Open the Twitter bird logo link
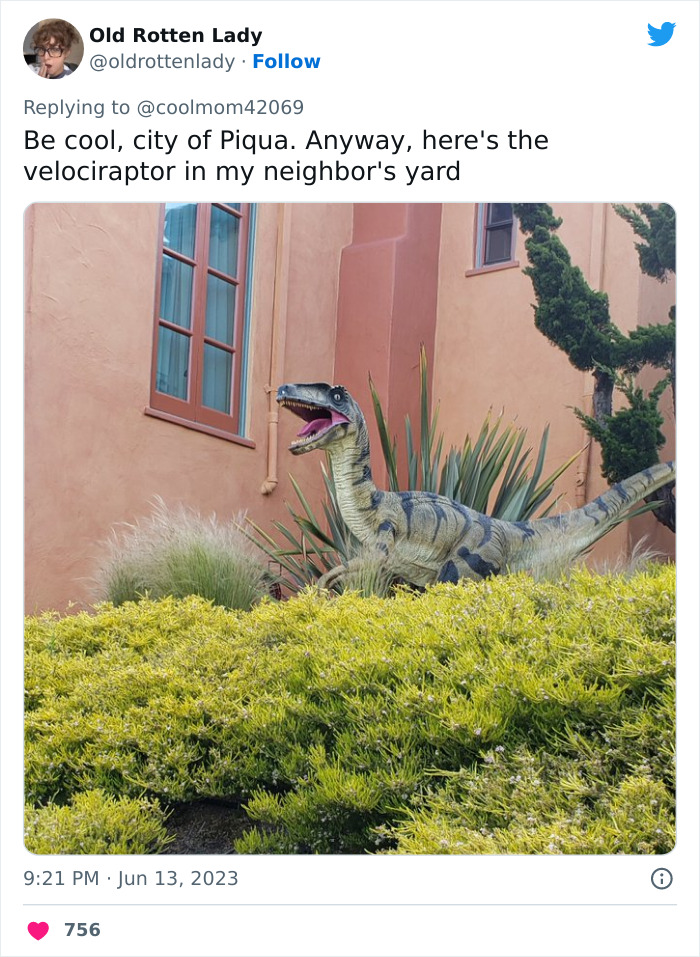 [661, 35]
